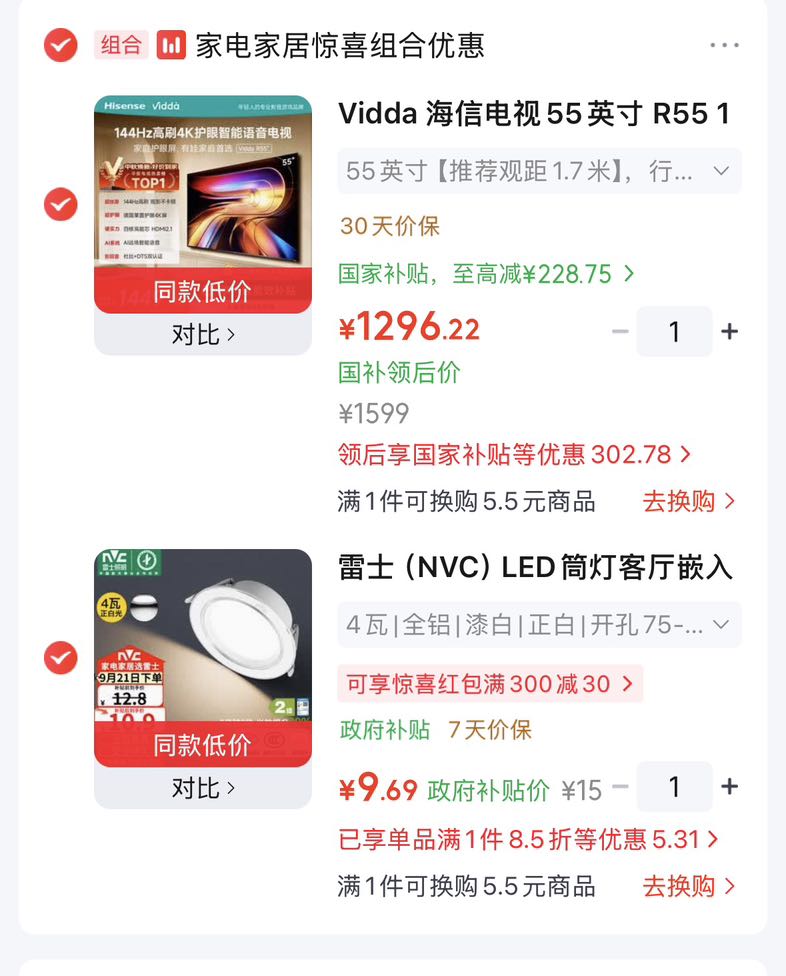Open the Vidda 海信电视 product image
The width and height of the screenshot is (786, 976).
click(203, 204)
